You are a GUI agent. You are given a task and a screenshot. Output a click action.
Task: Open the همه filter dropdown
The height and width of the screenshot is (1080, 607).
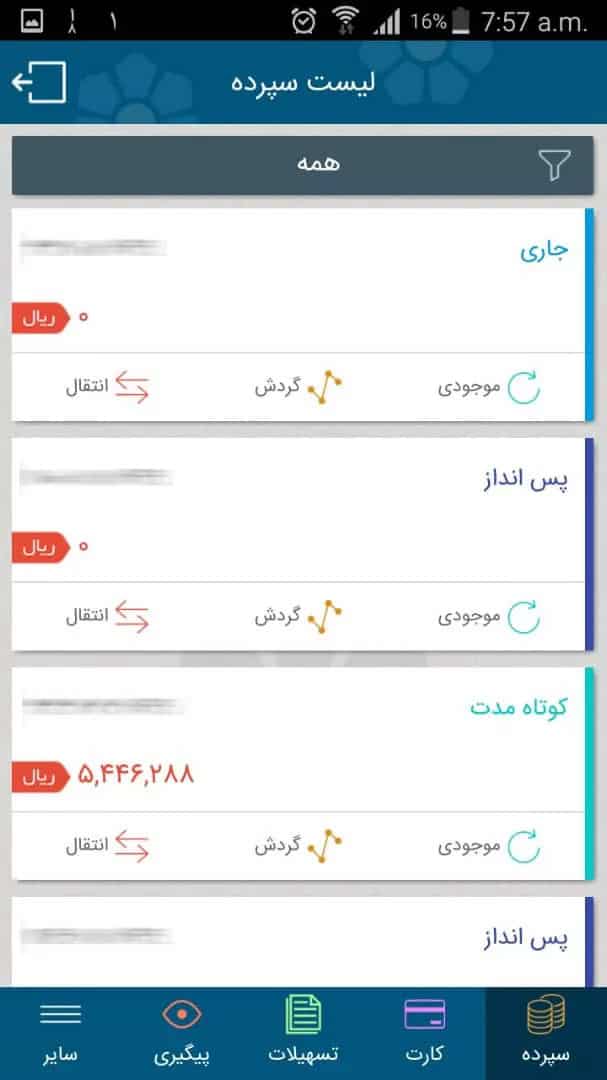coord(303,165)
